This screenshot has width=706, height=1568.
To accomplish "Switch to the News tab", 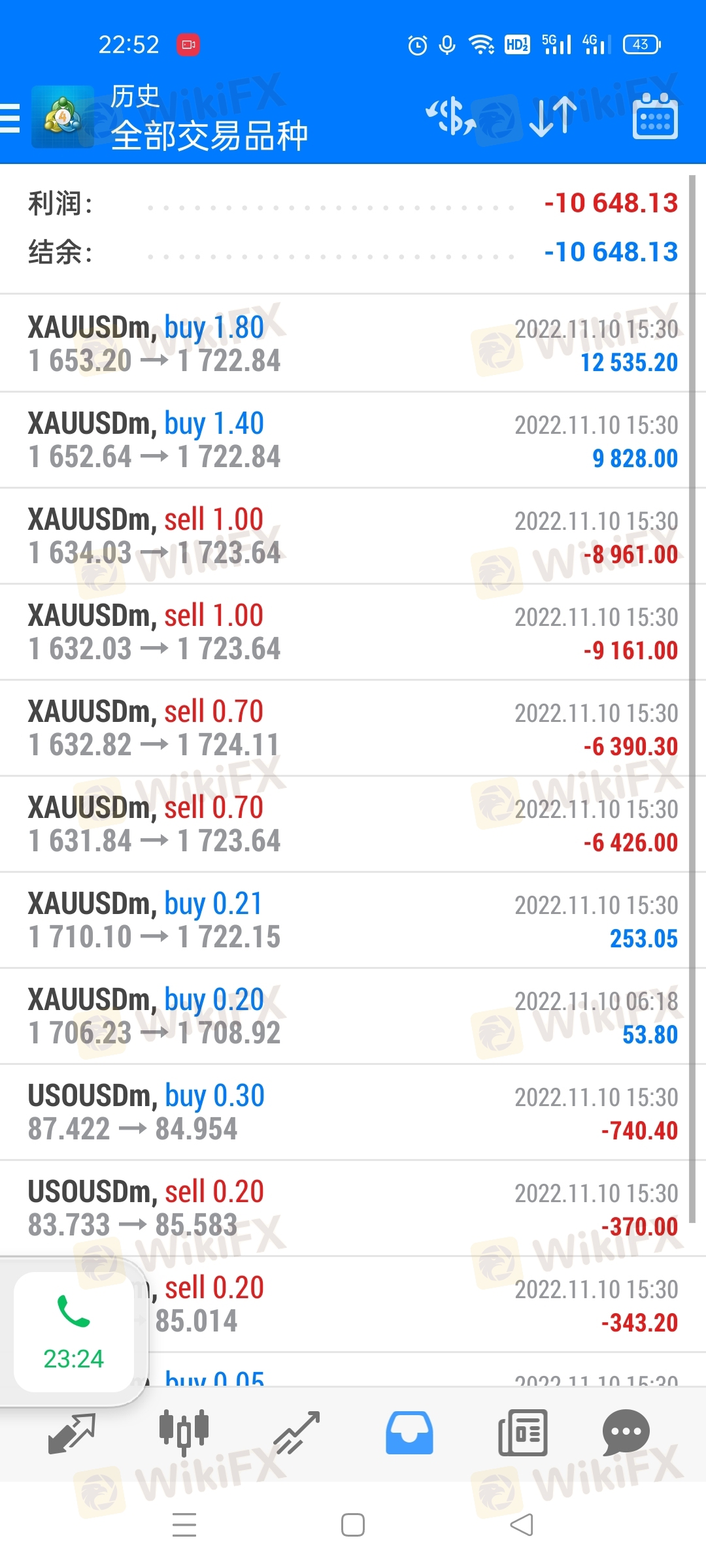I will click(x=522, y=1433).
